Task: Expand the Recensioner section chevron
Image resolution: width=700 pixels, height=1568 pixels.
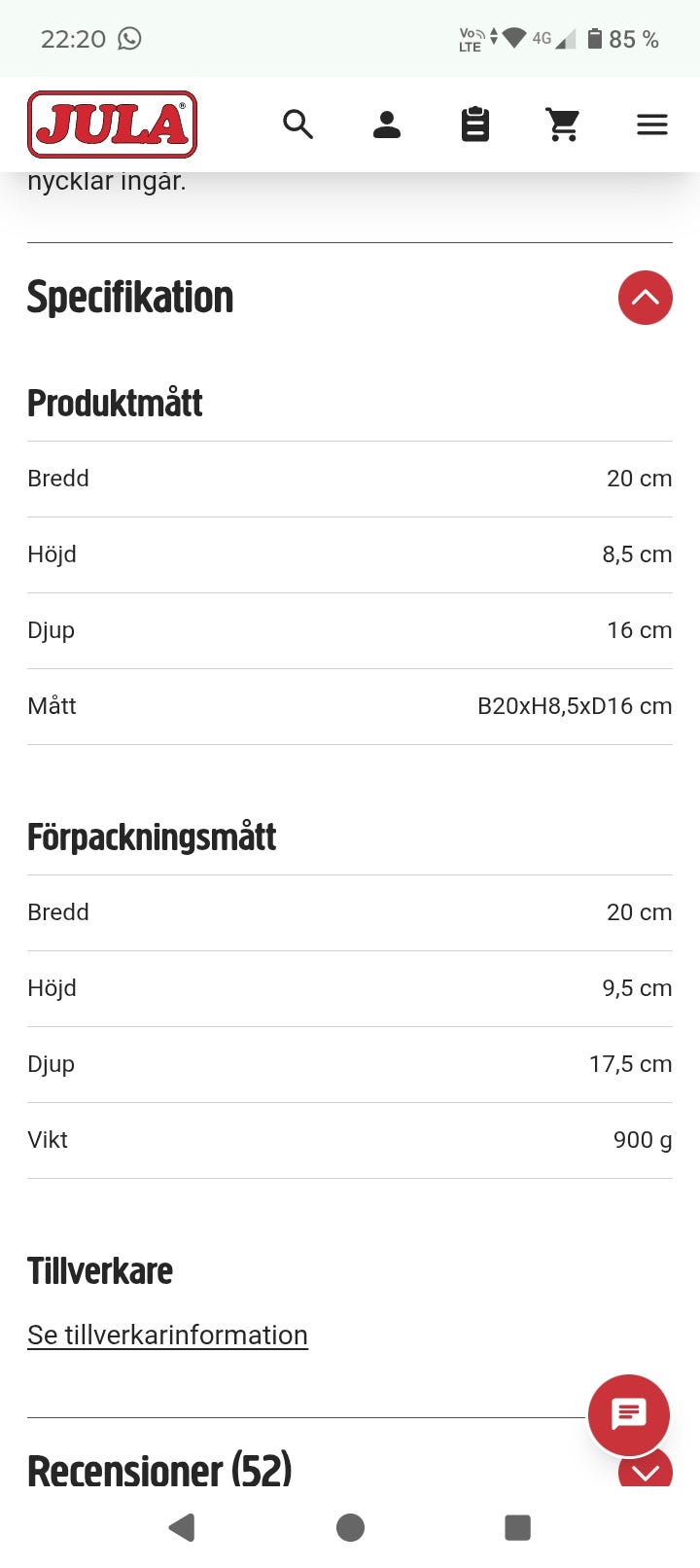Action: pos(646,1472)
